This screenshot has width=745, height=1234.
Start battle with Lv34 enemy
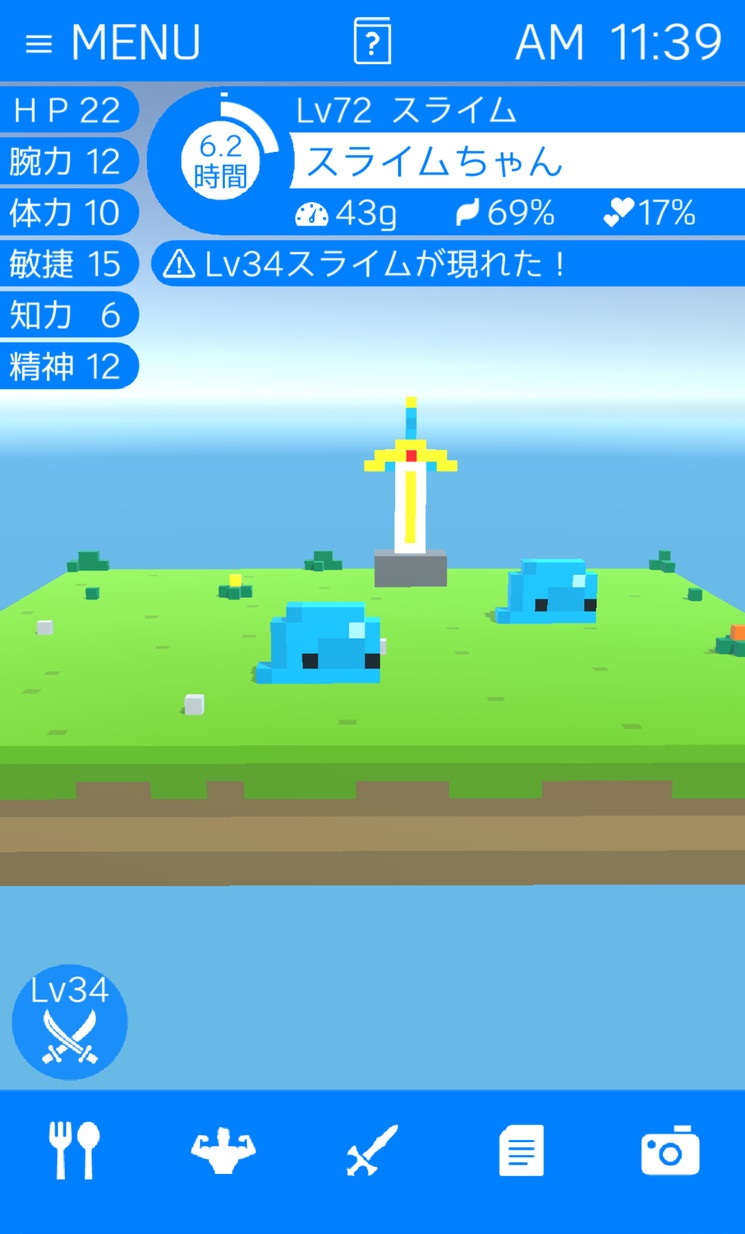pos(70,1022)
